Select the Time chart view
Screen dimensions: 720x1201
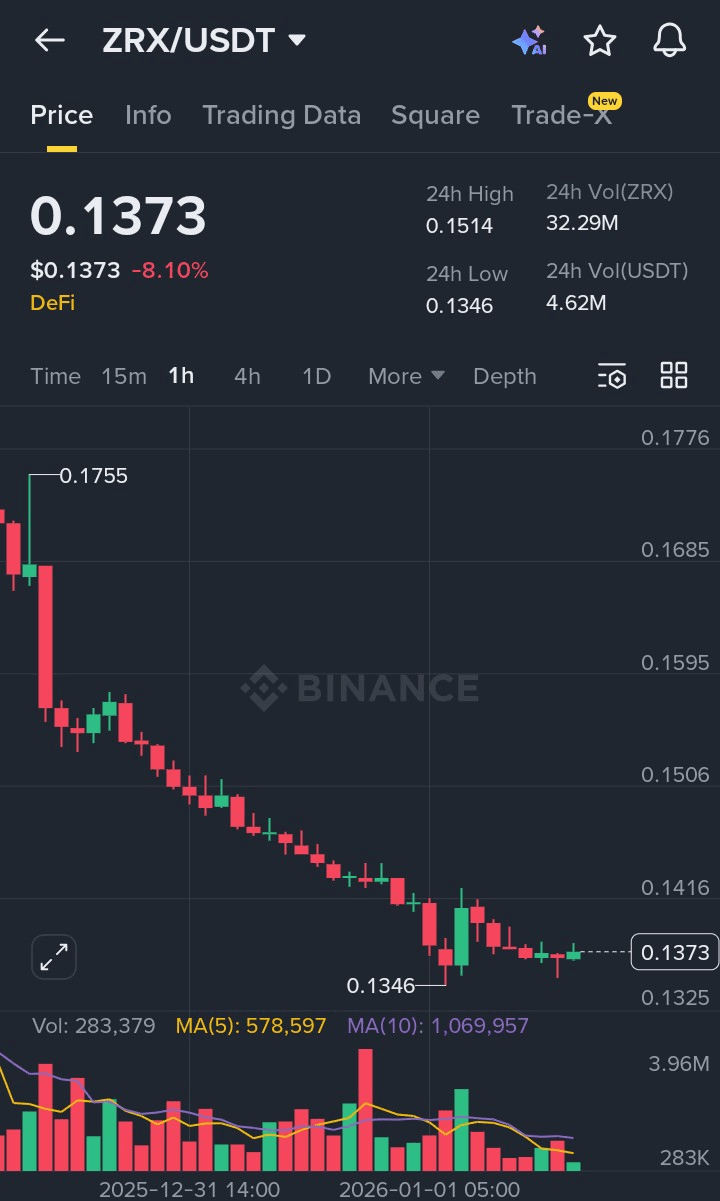(55, 376)
